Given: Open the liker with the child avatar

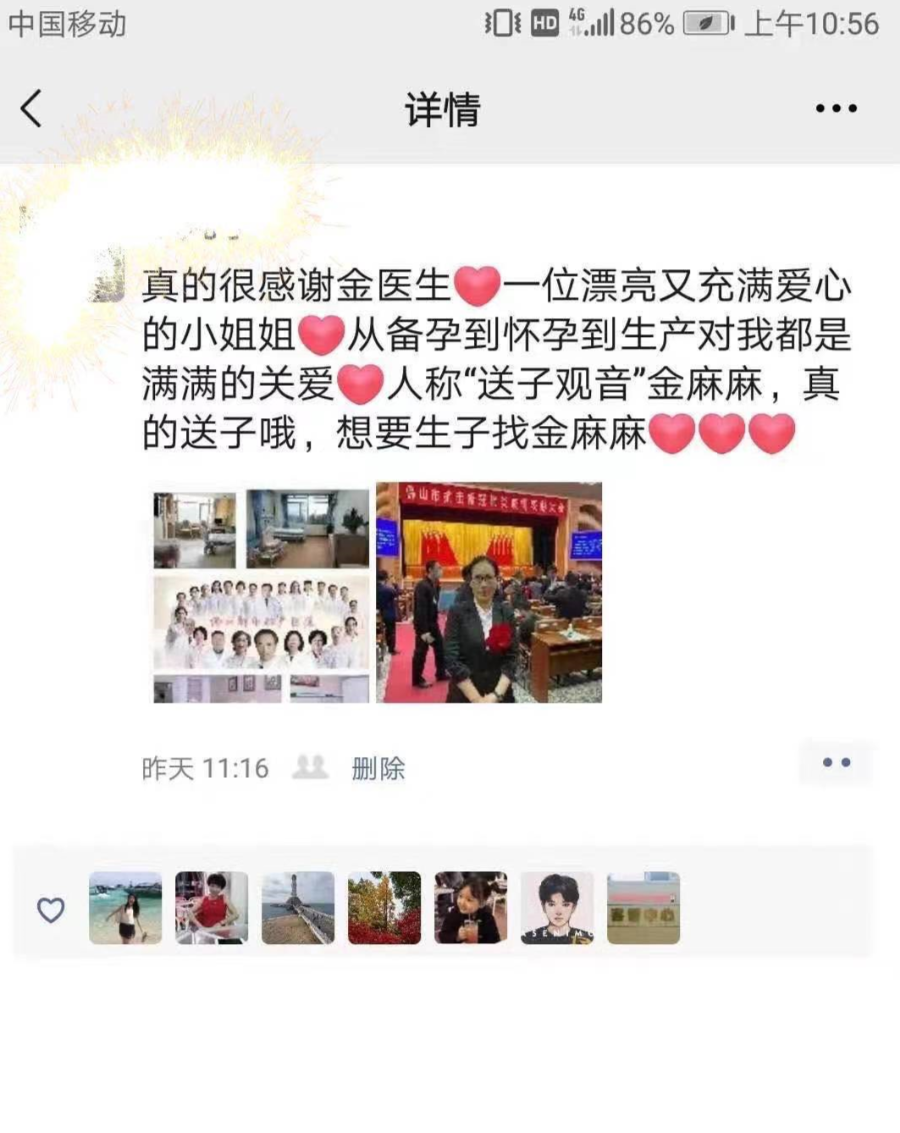Looking at the screenshot, I should 470,908.
